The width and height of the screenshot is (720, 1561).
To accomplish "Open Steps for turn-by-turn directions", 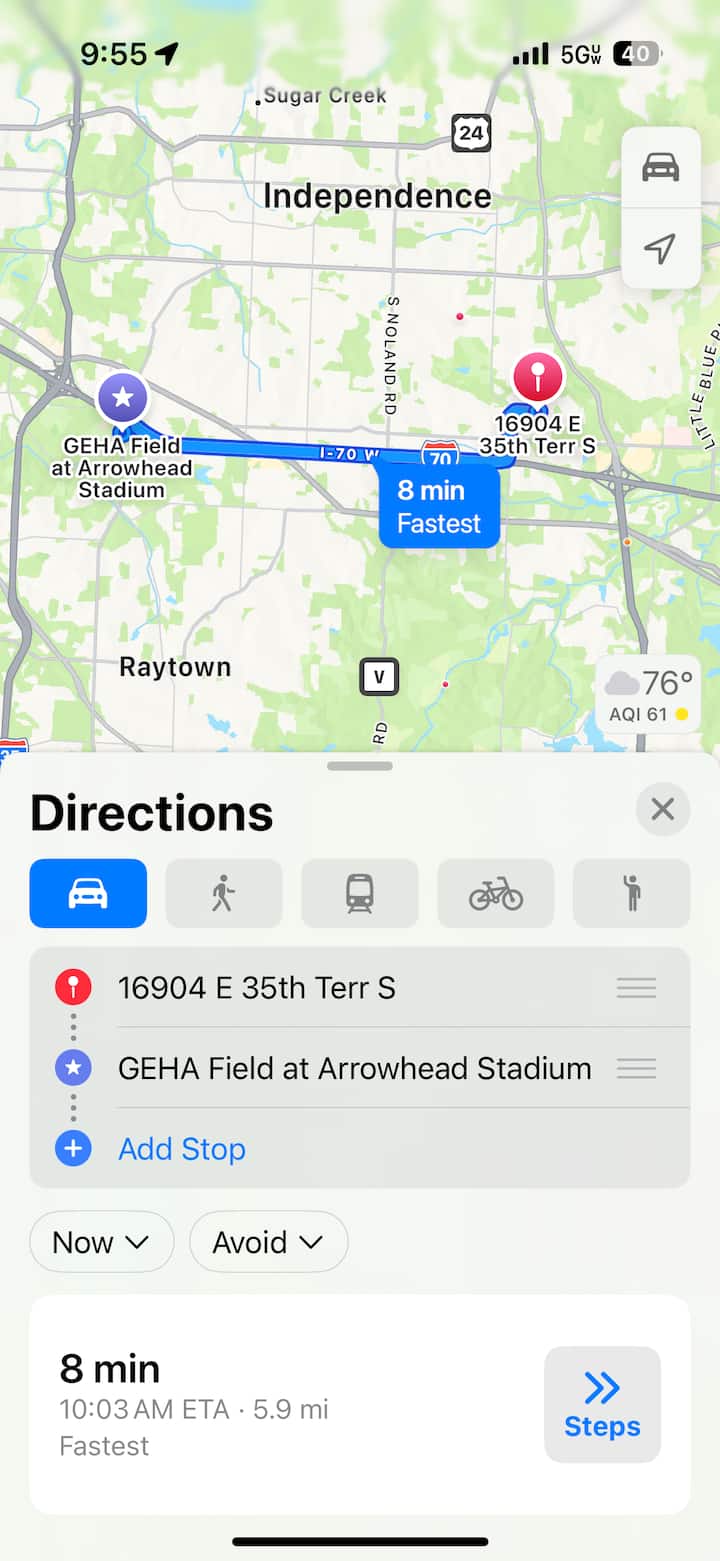I will [601, 1404].
